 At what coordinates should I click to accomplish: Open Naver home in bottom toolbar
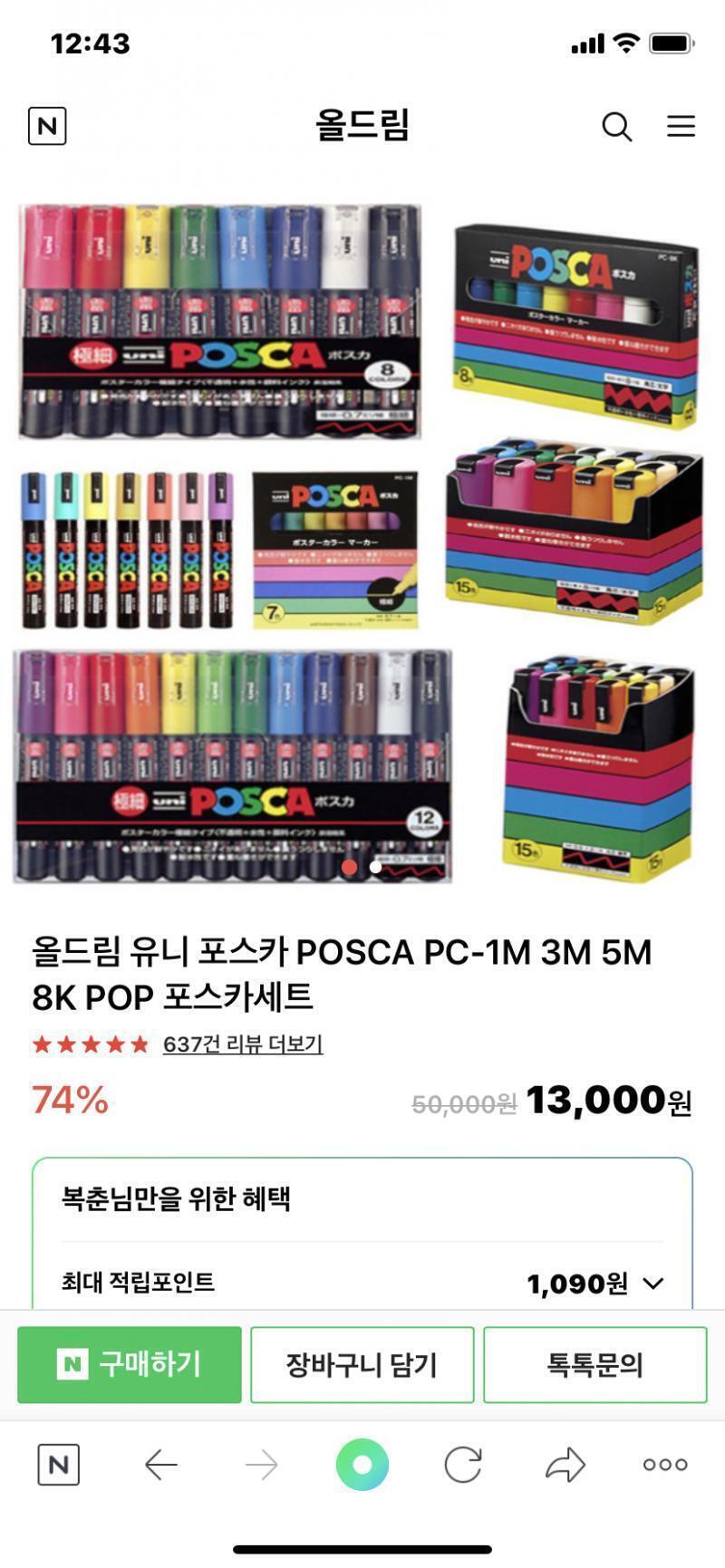[58, 1465]
